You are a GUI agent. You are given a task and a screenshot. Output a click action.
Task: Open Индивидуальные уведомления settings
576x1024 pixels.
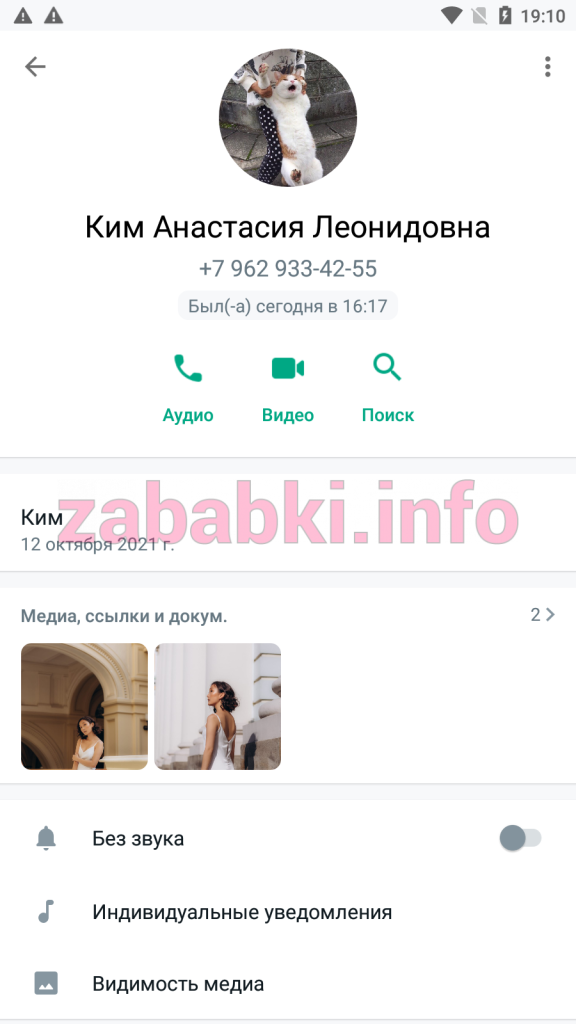click(288, 912)
